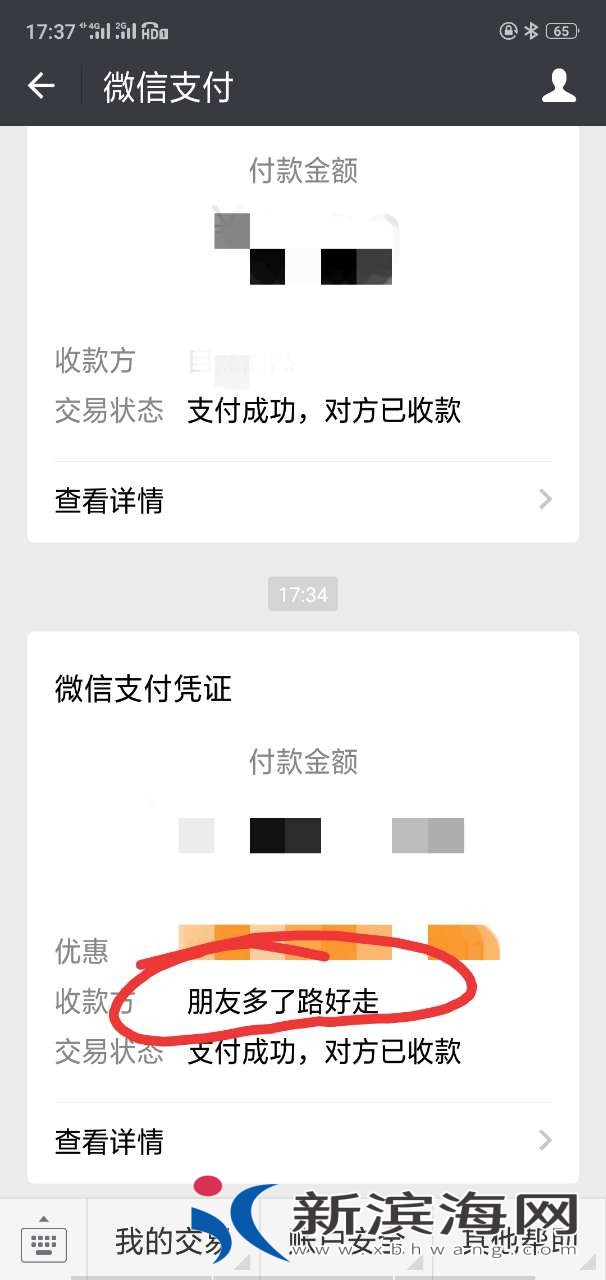The height and width of the screenshot is (1280, 606).
Task: Switch to keyboard input mode
Action: (x=43, y=1240)
